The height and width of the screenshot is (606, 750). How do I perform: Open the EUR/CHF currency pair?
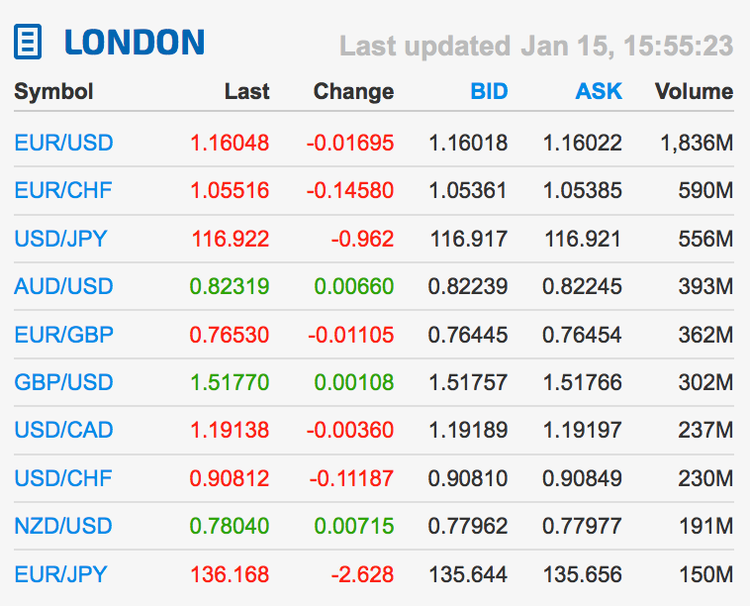pos(62,191)
